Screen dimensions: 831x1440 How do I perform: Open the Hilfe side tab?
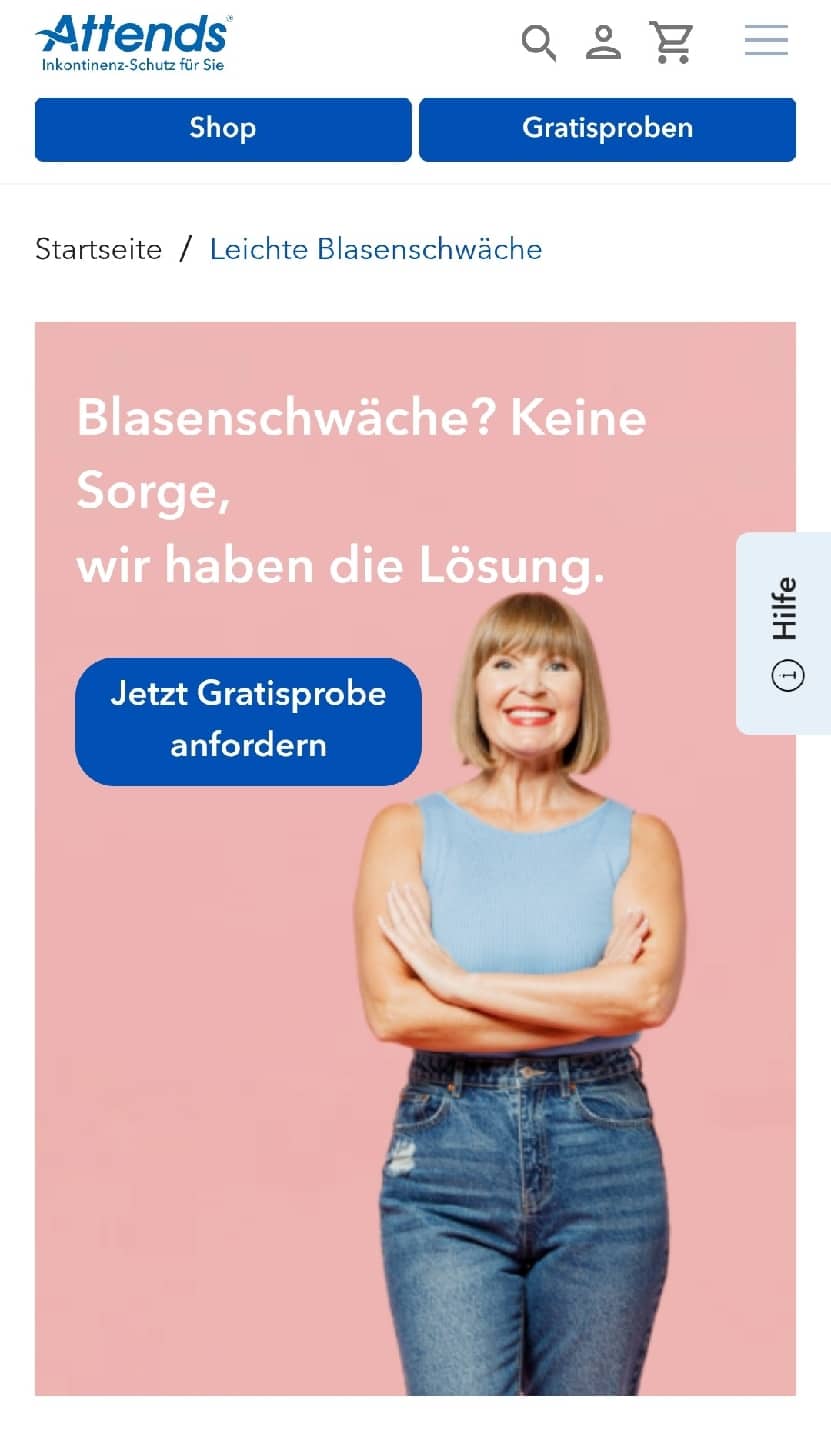(785, 633)
